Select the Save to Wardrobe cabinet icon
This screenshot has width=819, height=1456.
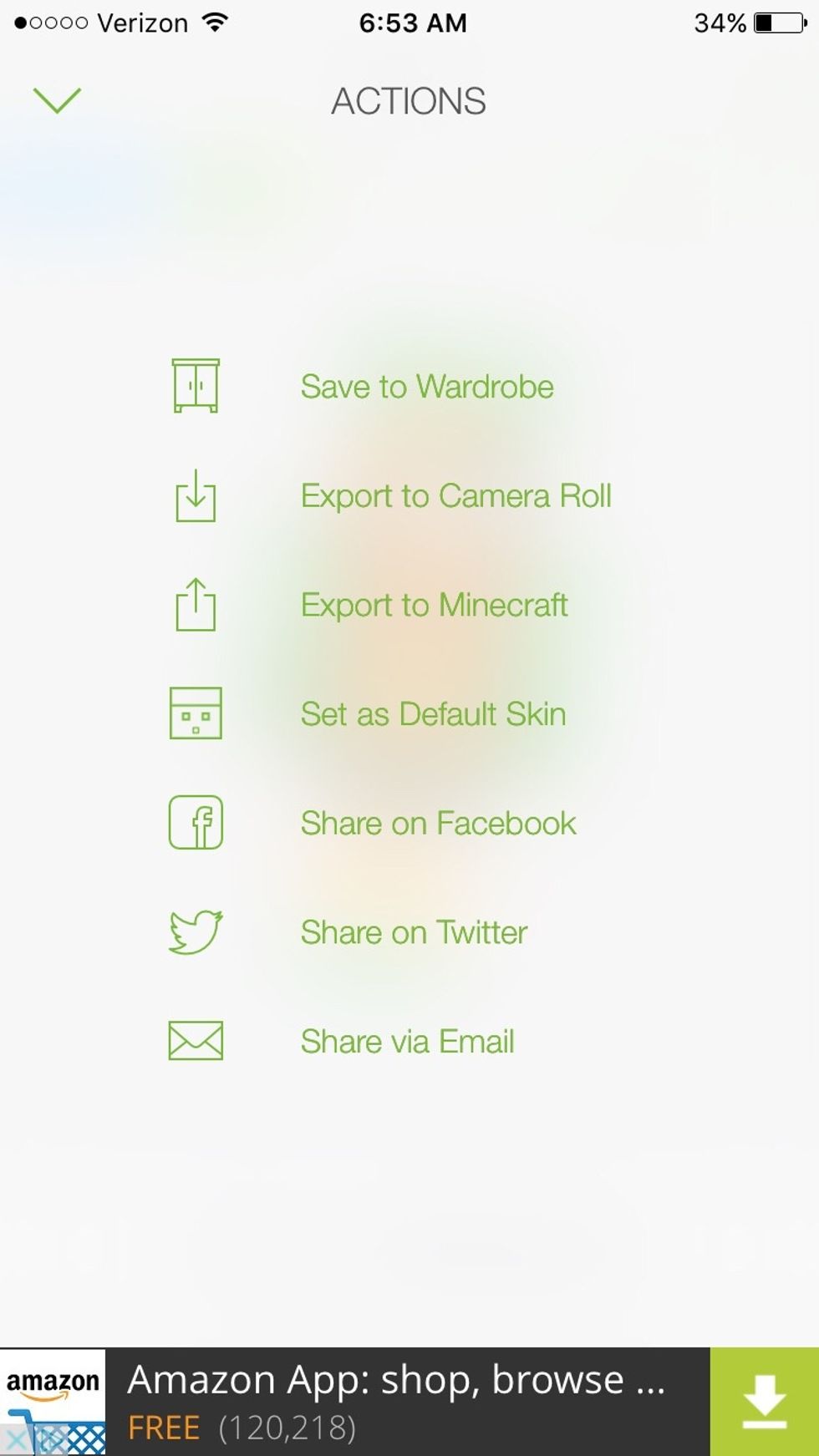(x=195, y=386)
